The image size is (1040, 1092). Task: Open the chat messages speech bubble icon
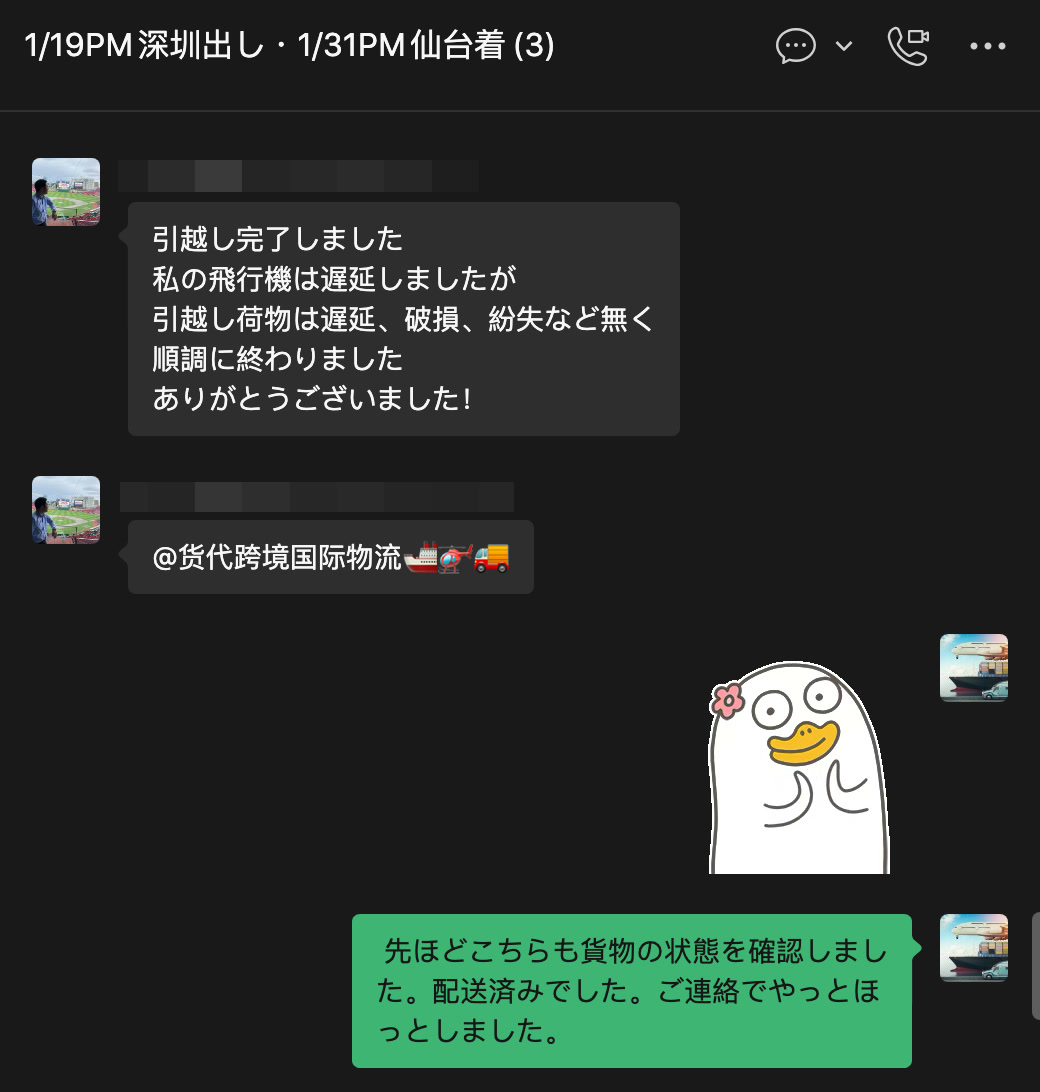tap(796, 46)
